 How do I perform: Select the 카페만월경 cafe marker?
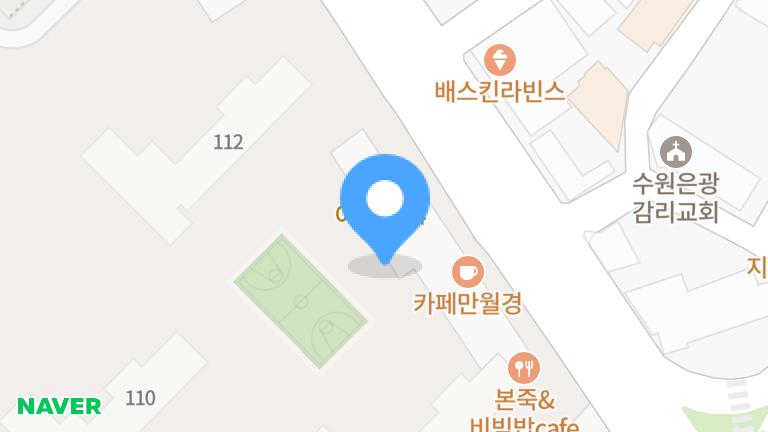pyautogui.click(x=468, y=271)
